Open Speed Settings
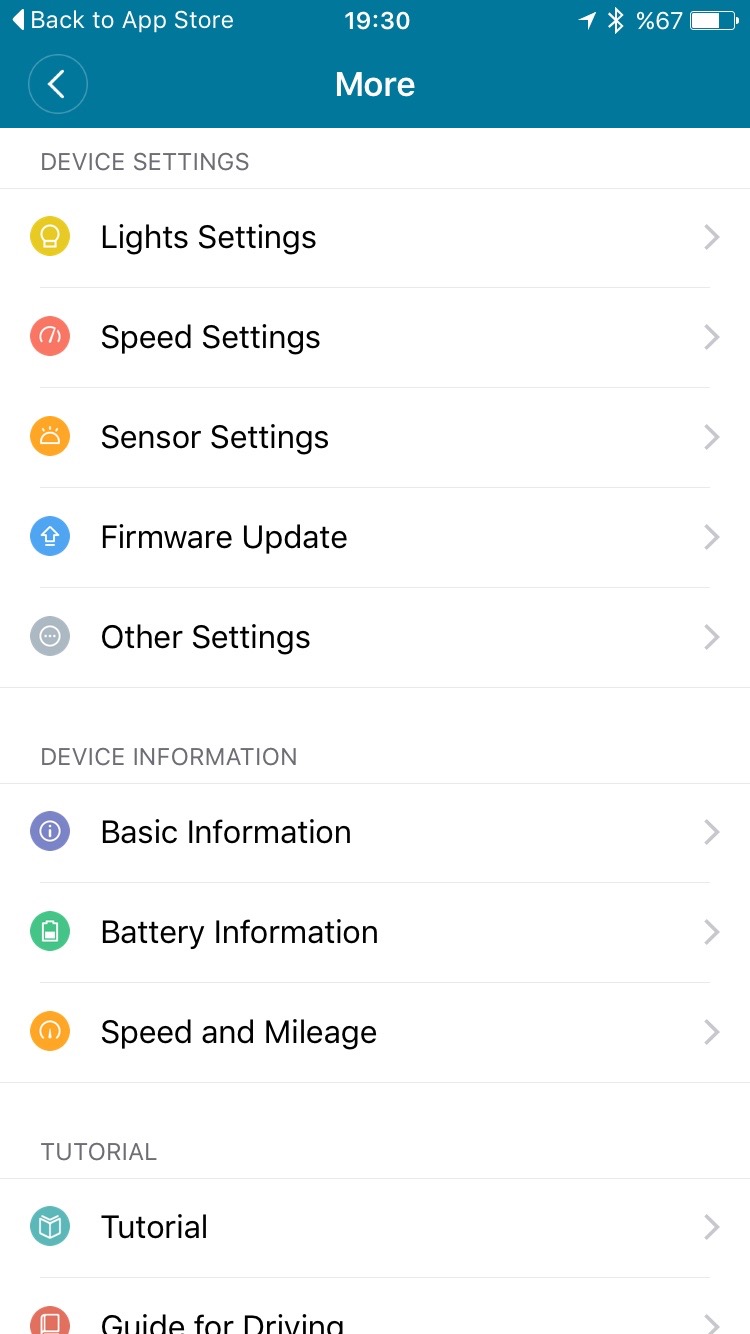Screen dimensions: 750x1334 point(375,338)
